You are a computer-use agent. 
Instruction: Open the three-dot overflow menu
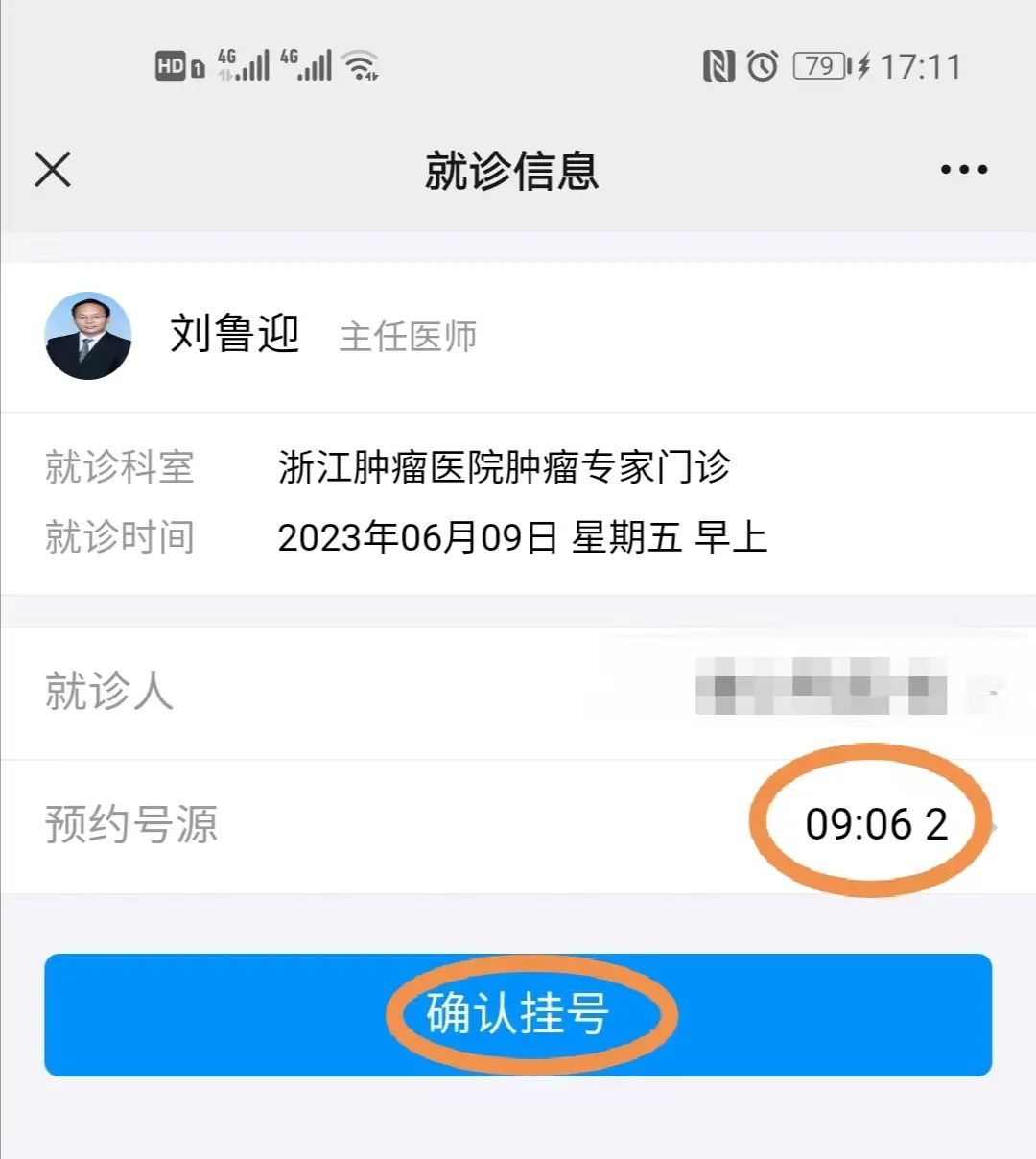click(963, 170)
